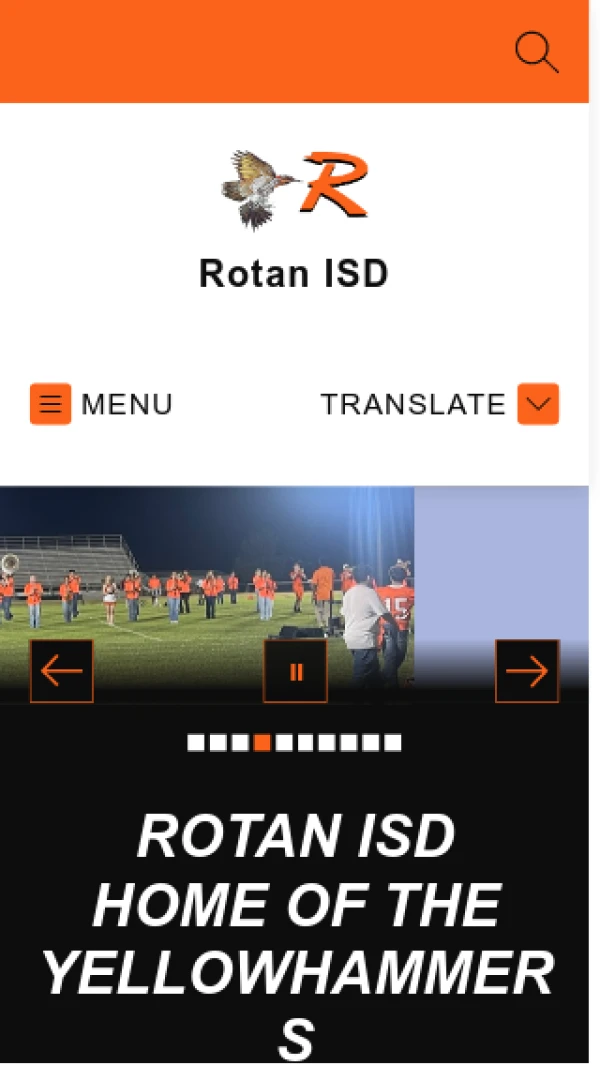The width and height of the screenshot is (600, 1065).
Task: Pause the slideshow
Action: [295, 671]
